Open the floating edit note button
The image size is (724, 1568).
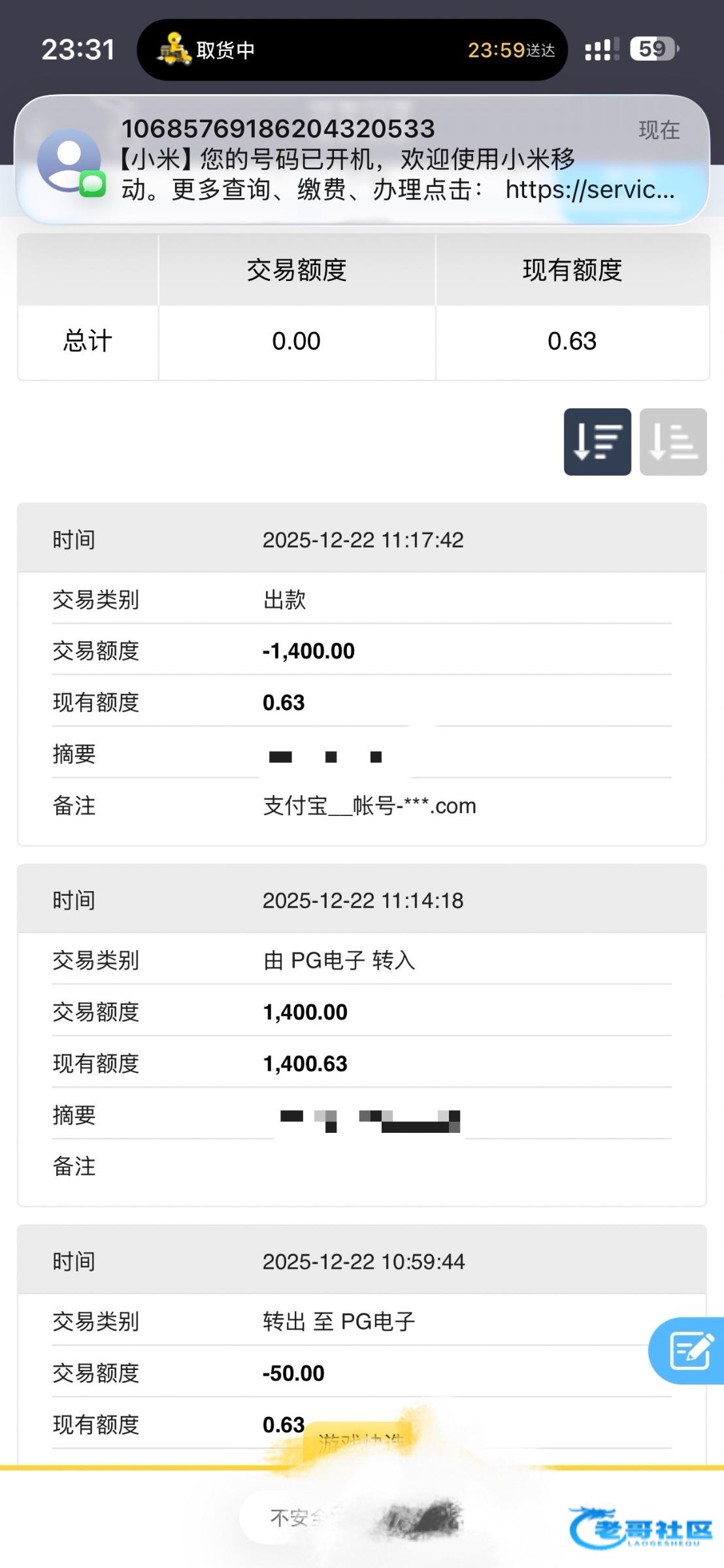689,1350
